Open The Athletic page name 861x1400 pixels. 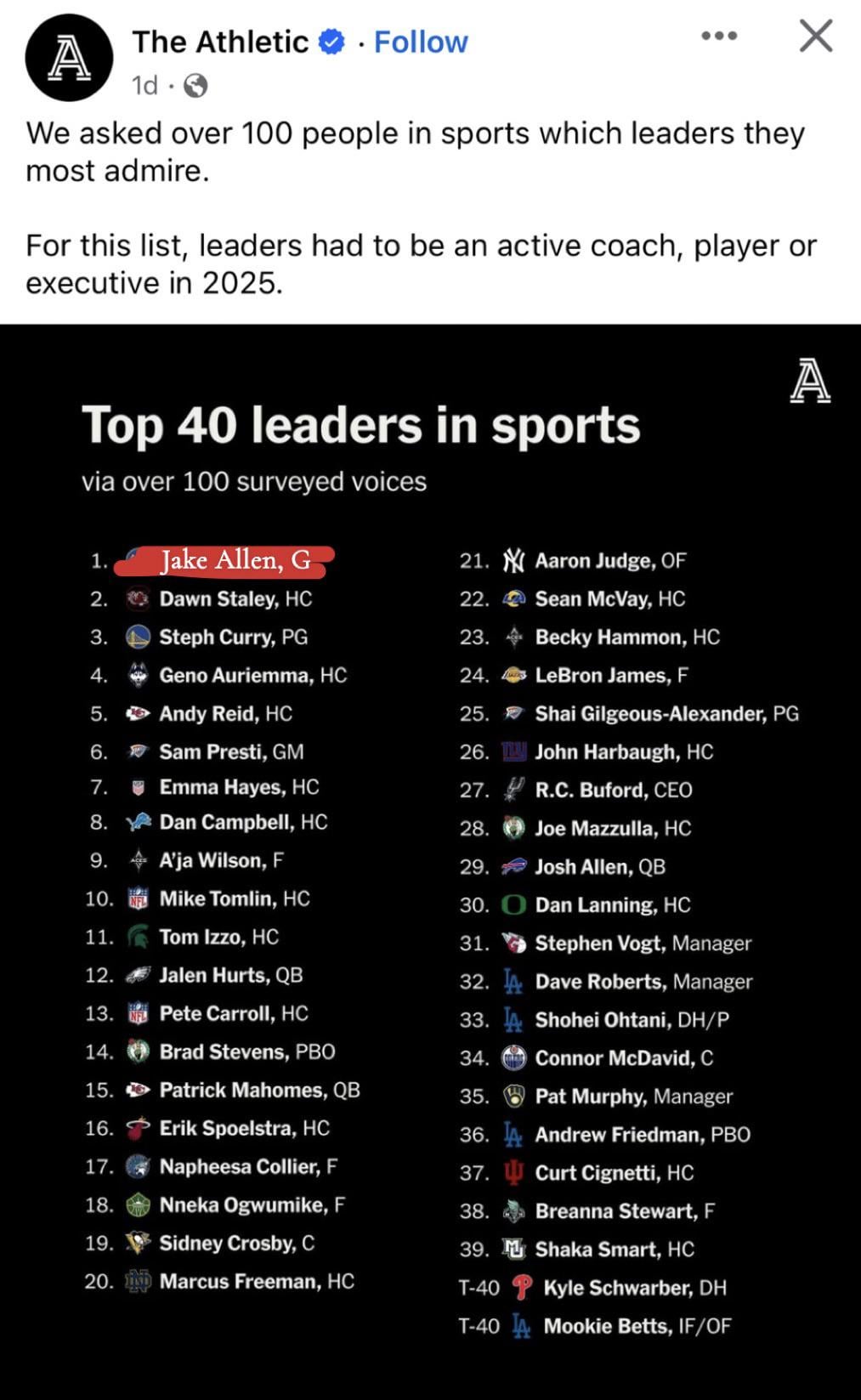click(220, 42)
